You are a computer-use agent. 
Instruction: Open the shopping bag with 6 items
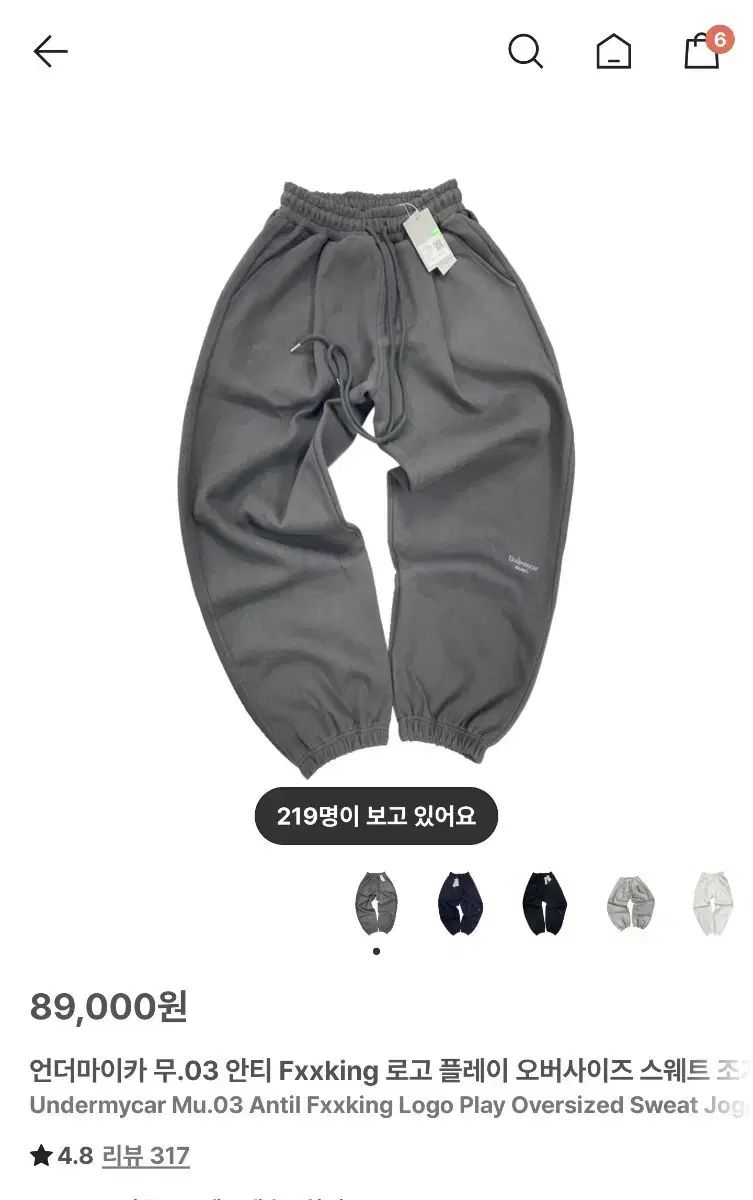click(x=703, y=49)
